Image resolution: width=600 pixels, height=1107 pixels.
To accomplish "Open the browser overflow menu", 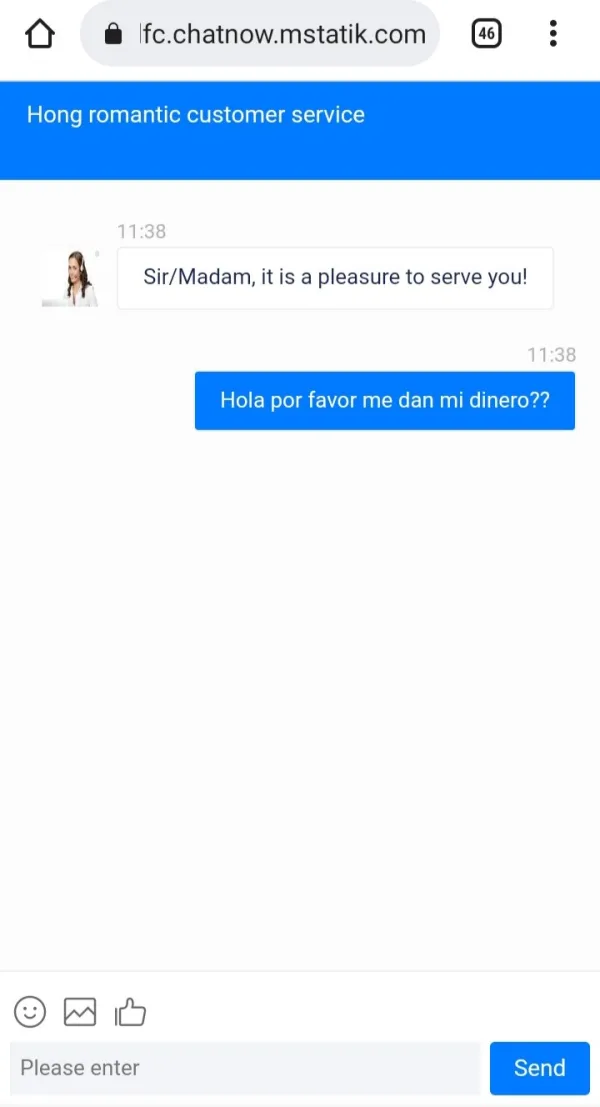I will point(553,35).
